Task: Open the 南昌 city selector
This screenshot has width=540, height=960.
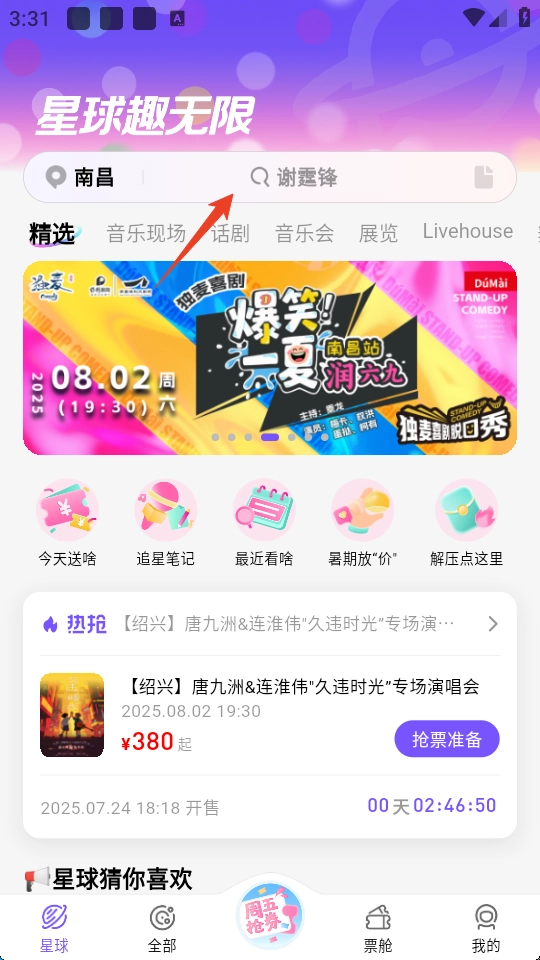Action: point(80,178)
